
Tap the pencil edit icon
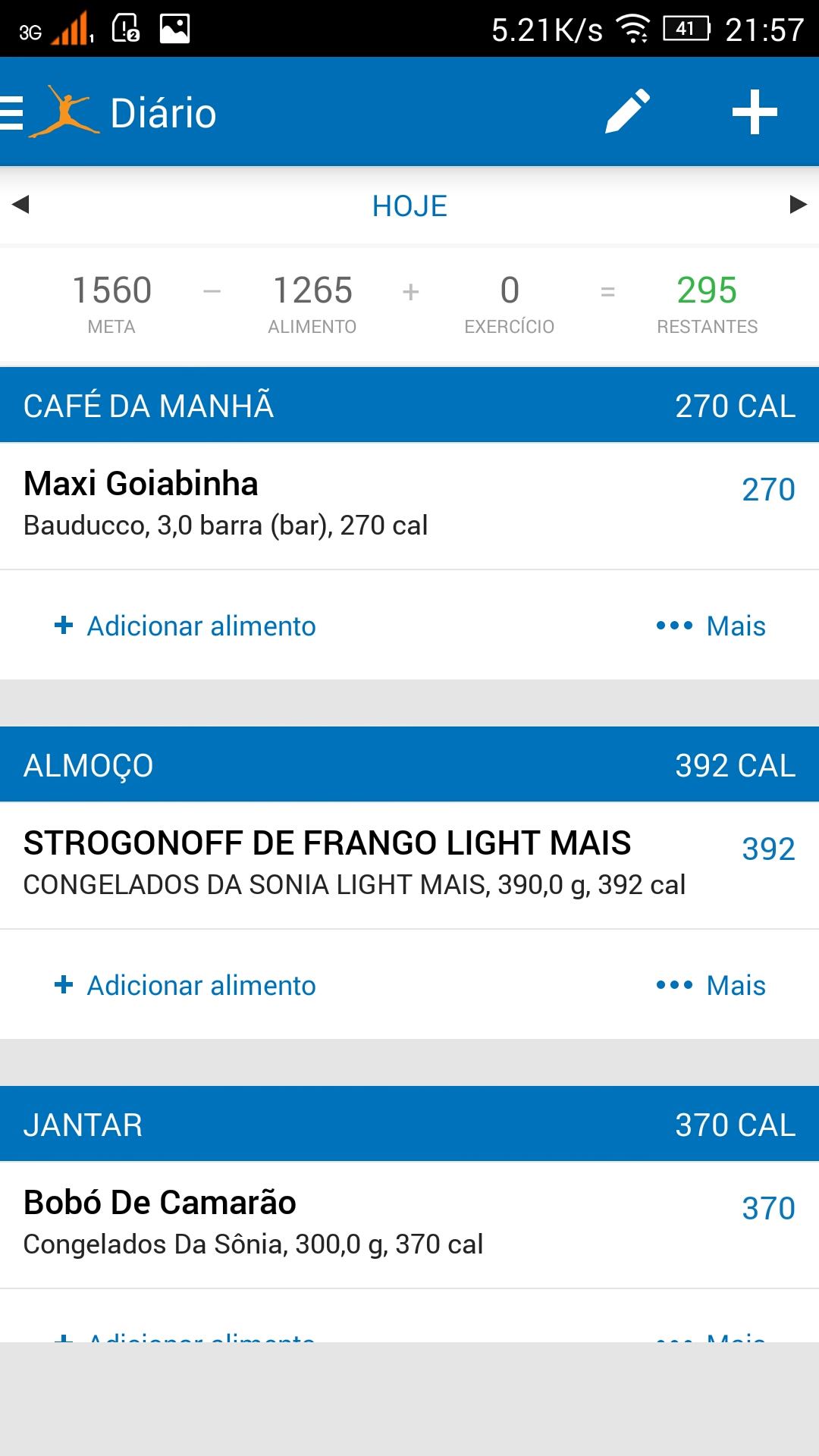pos(628,111)
